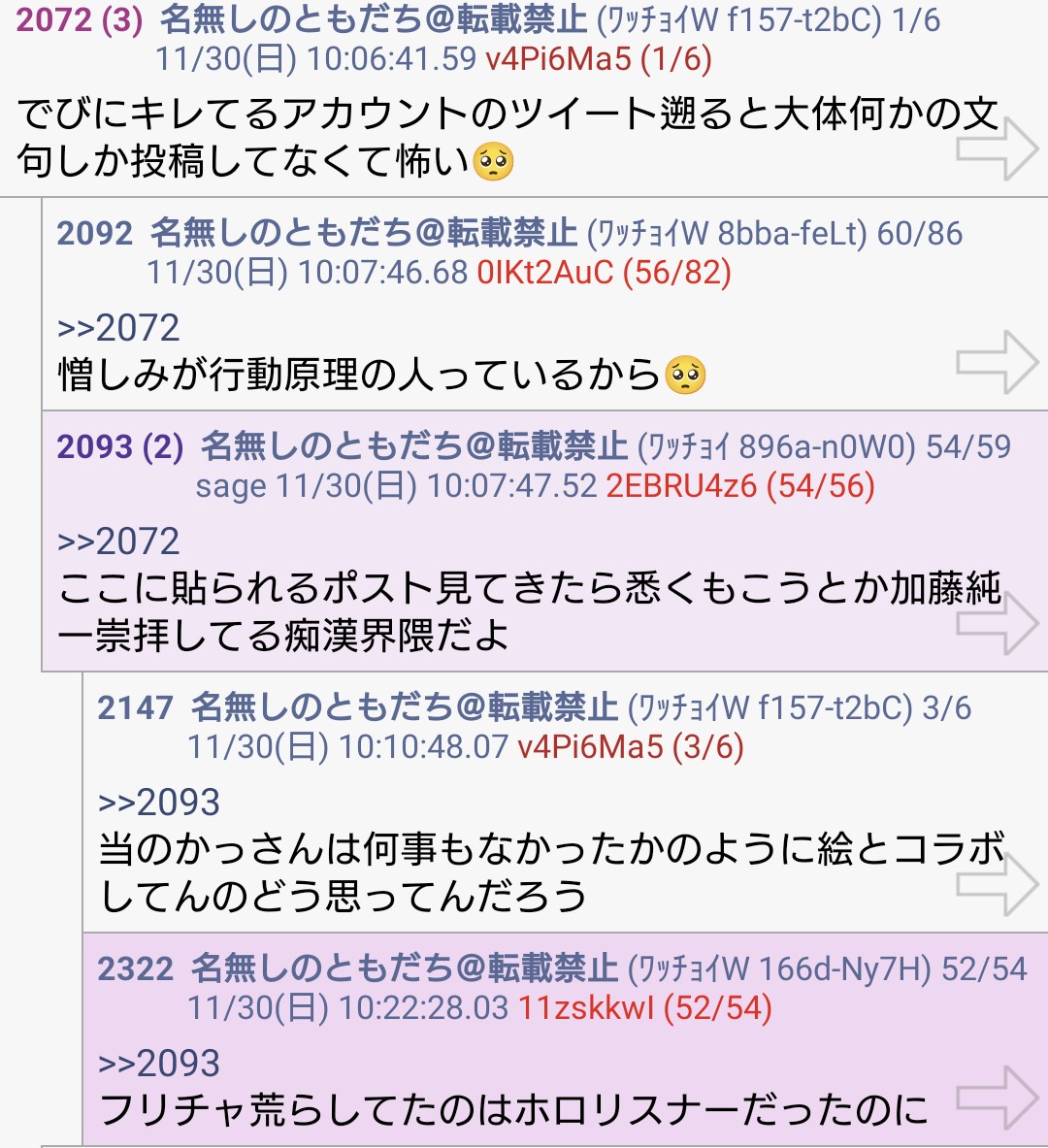
Task: Tap the arrow on post 2322
Action: (997, 1099)
